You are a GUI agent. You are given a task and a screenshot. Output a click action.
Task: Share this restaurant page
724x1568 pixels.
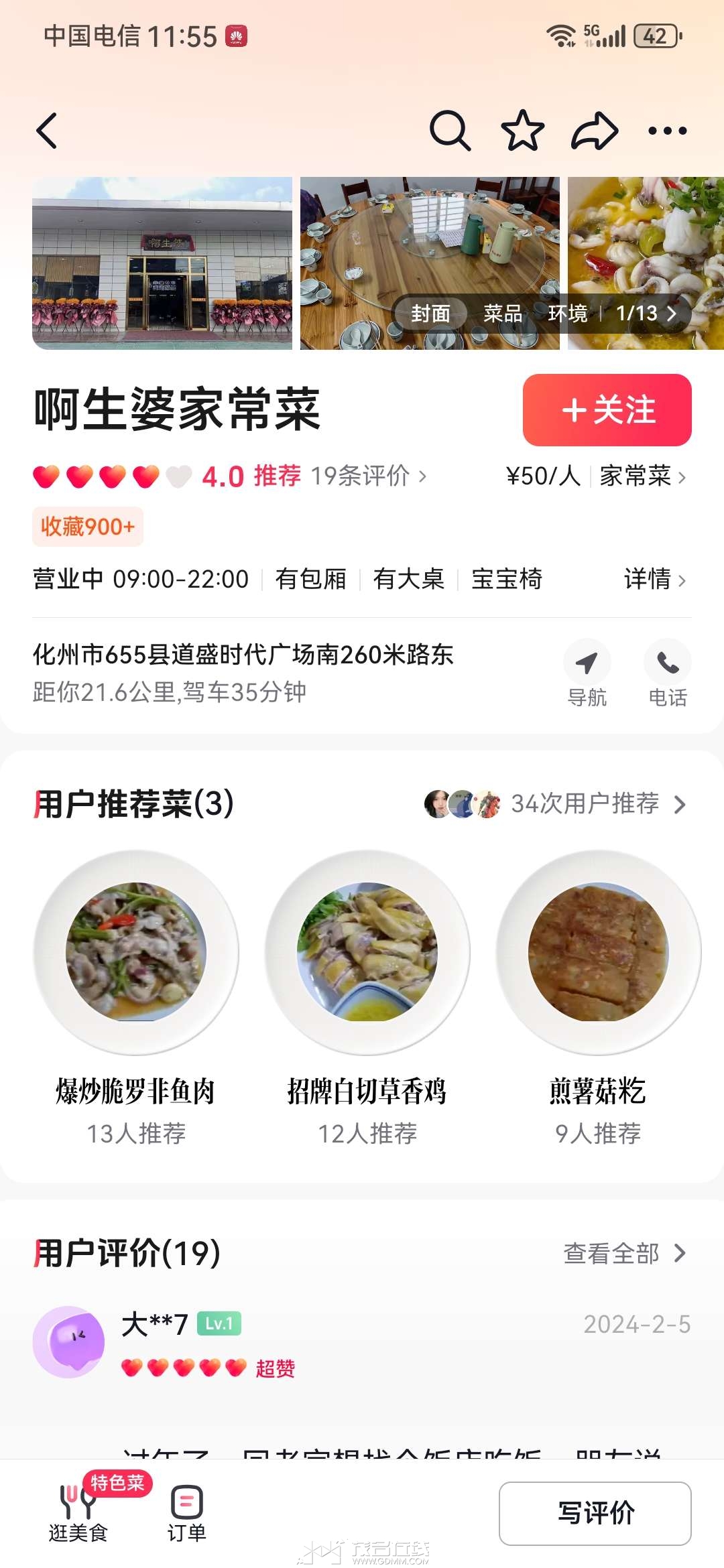click(x=595, y=130)
